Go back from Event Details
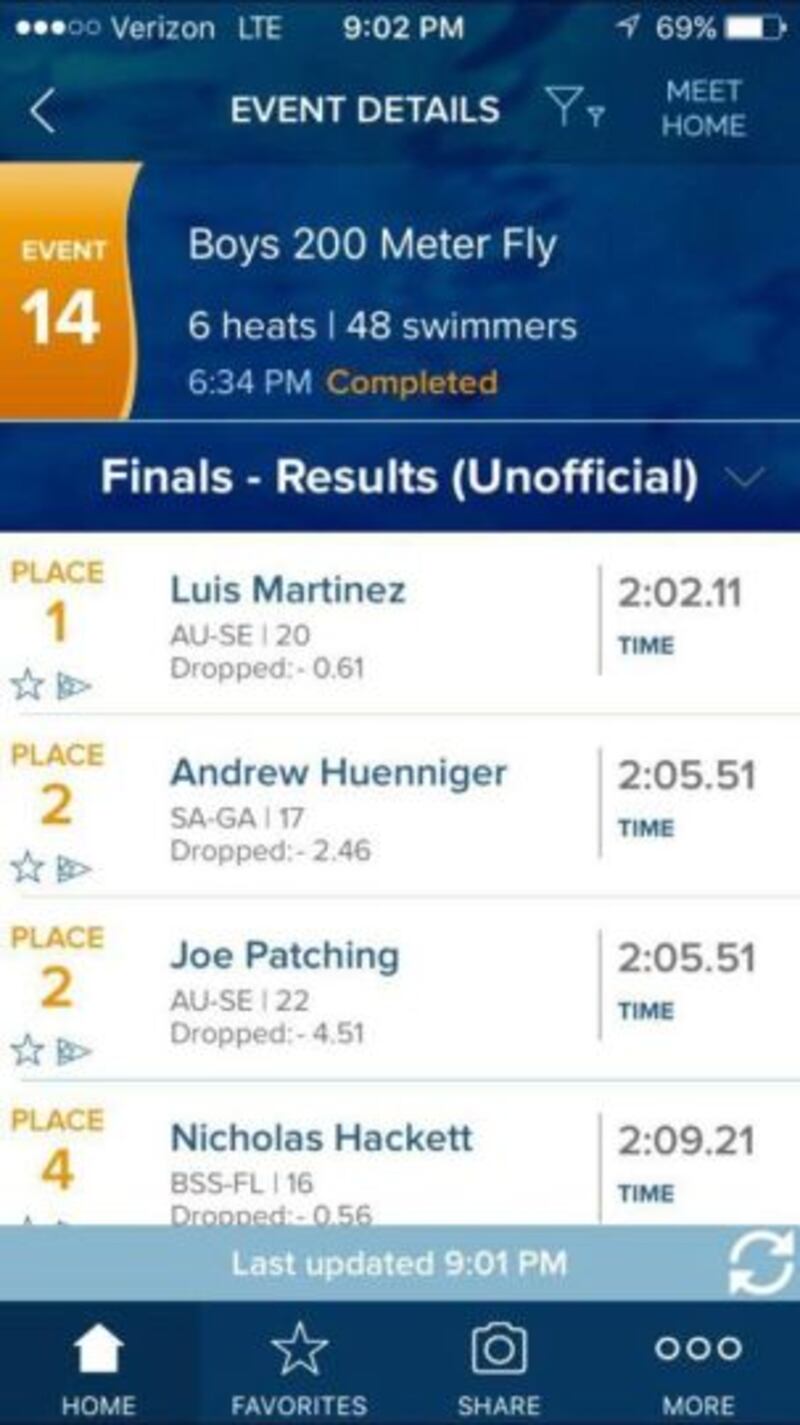Image resolution: width=800 pixels, height=1425 pixels. tap(42, 110)
